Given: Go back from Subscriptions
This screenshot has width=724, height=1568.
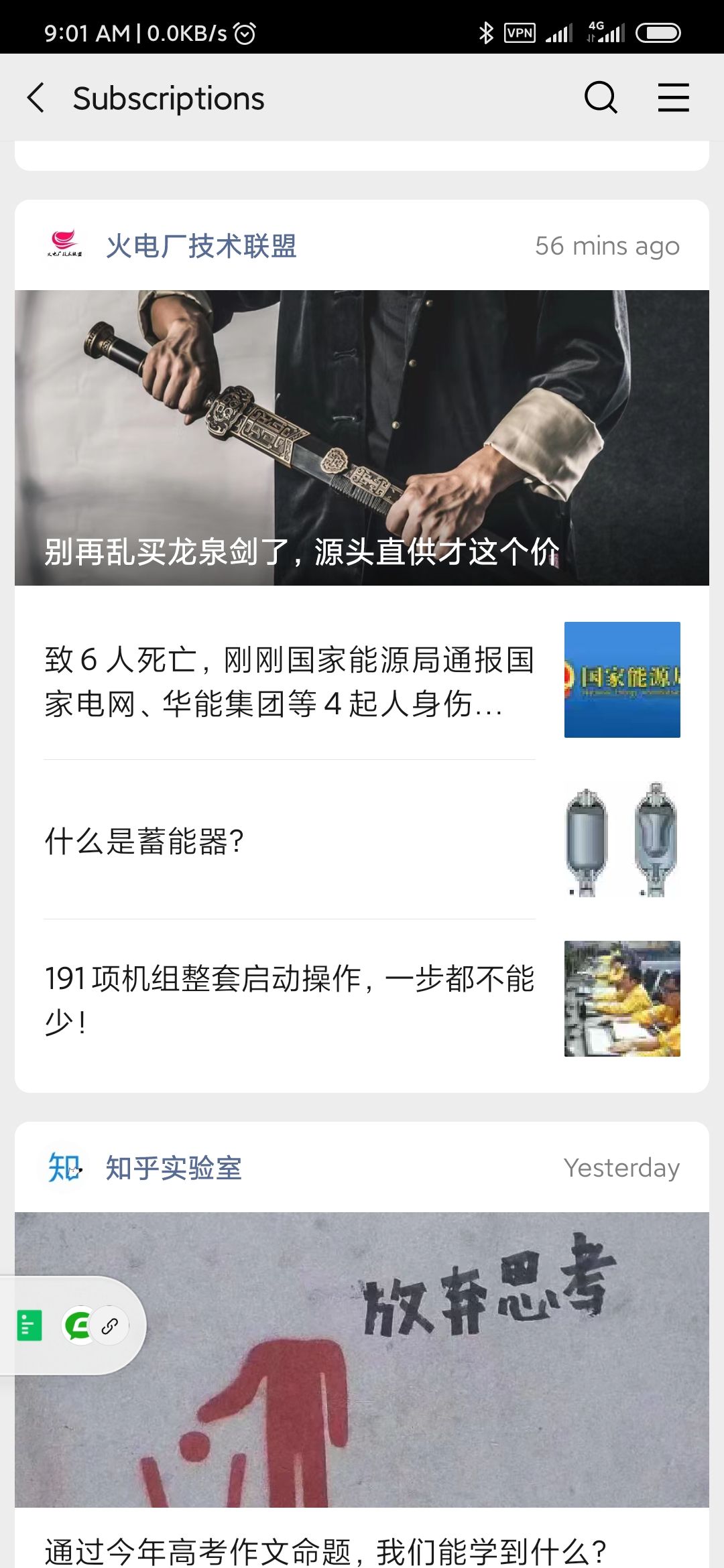Looking at the screenshot, I should click(36, 98).
